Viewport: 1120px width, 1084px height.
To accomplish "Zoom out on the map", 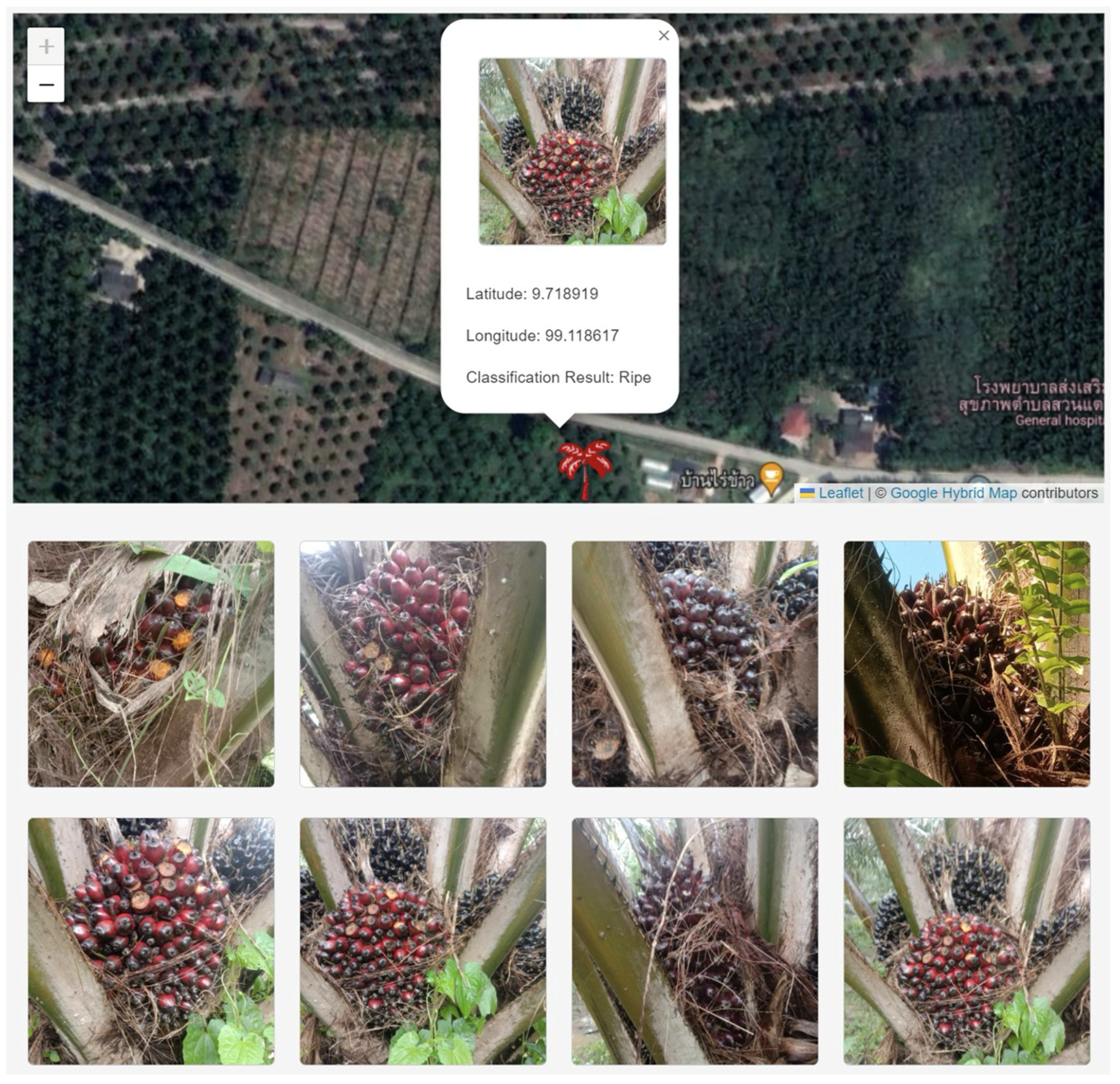I will click(x=46, y=85).
